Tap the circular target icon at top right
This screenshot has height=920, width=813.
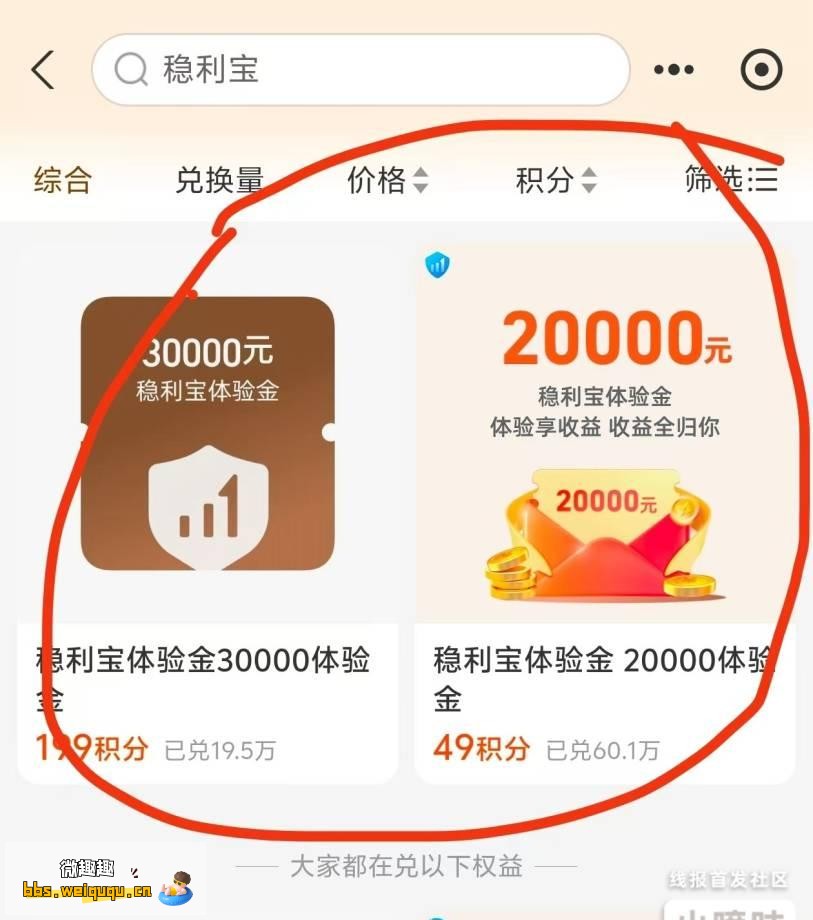761,70
